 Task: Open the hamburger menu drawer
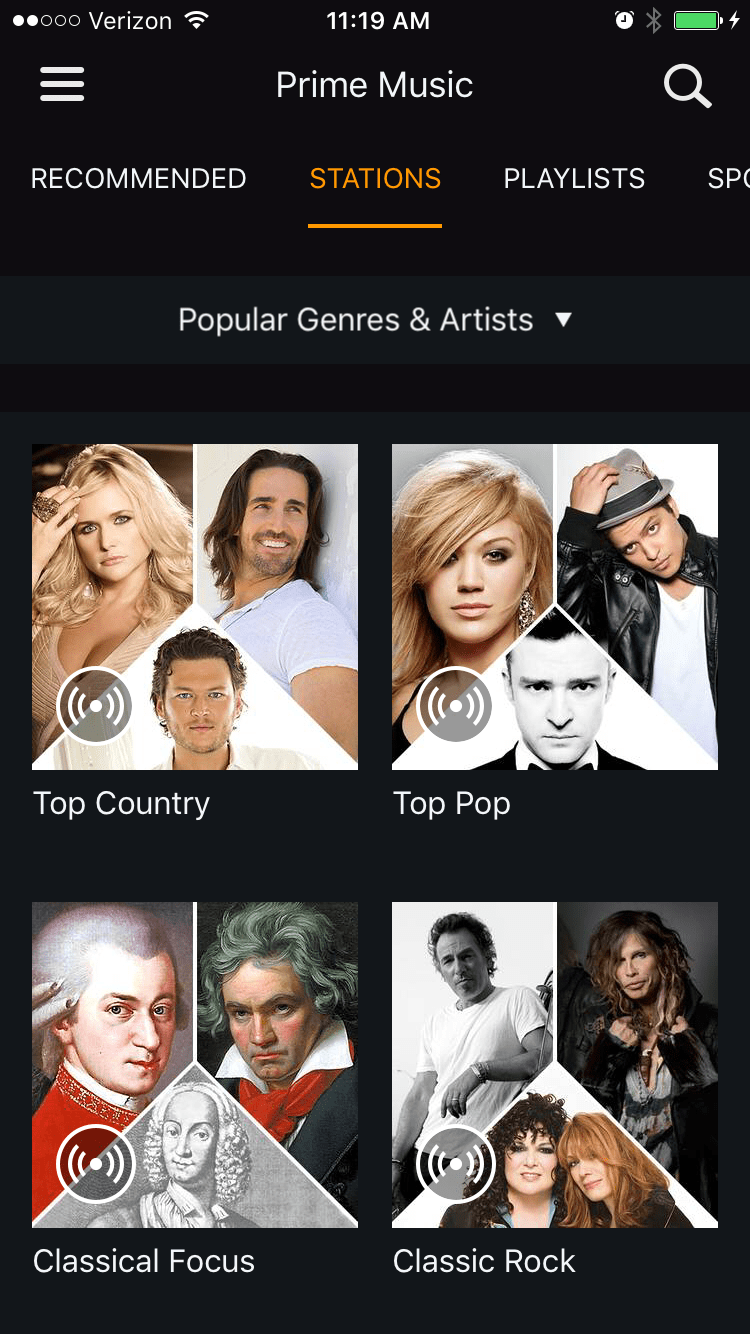click(x=62, y=85)
